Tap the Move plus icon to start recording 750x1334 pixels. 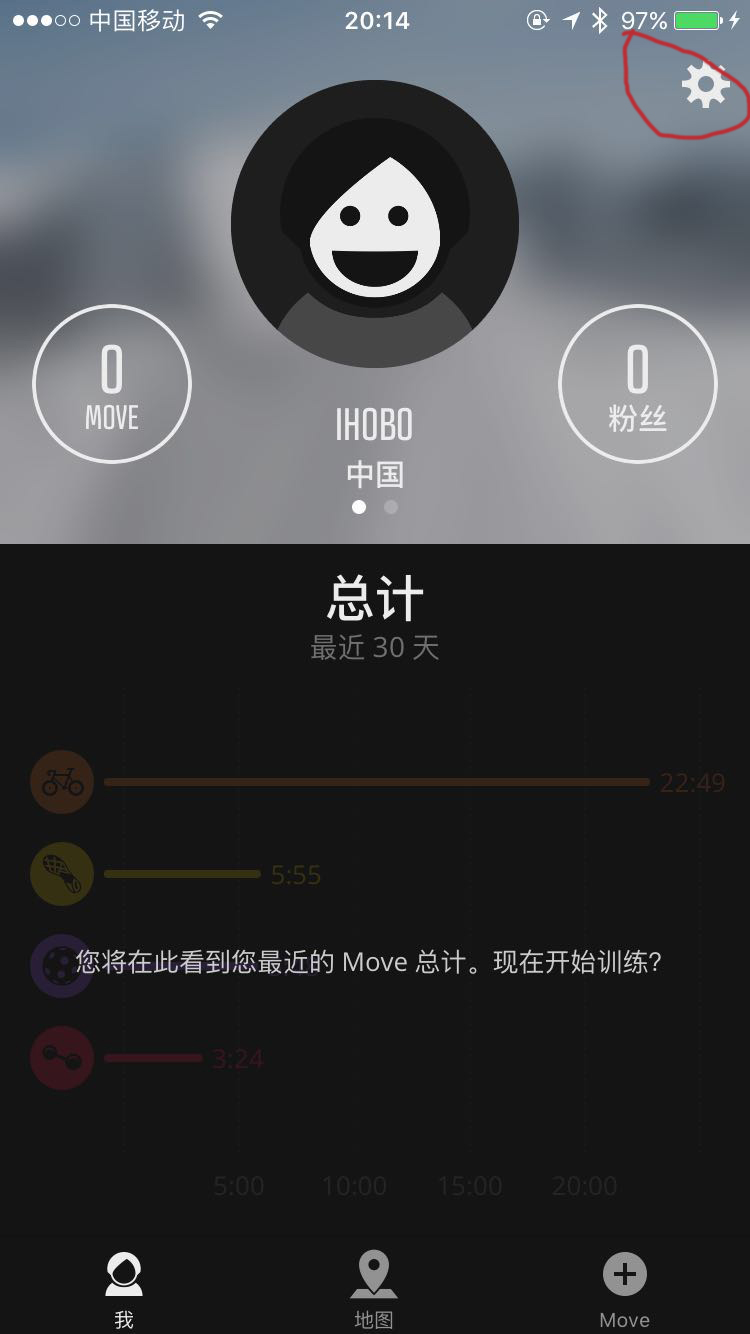(x=623, y=1274)
